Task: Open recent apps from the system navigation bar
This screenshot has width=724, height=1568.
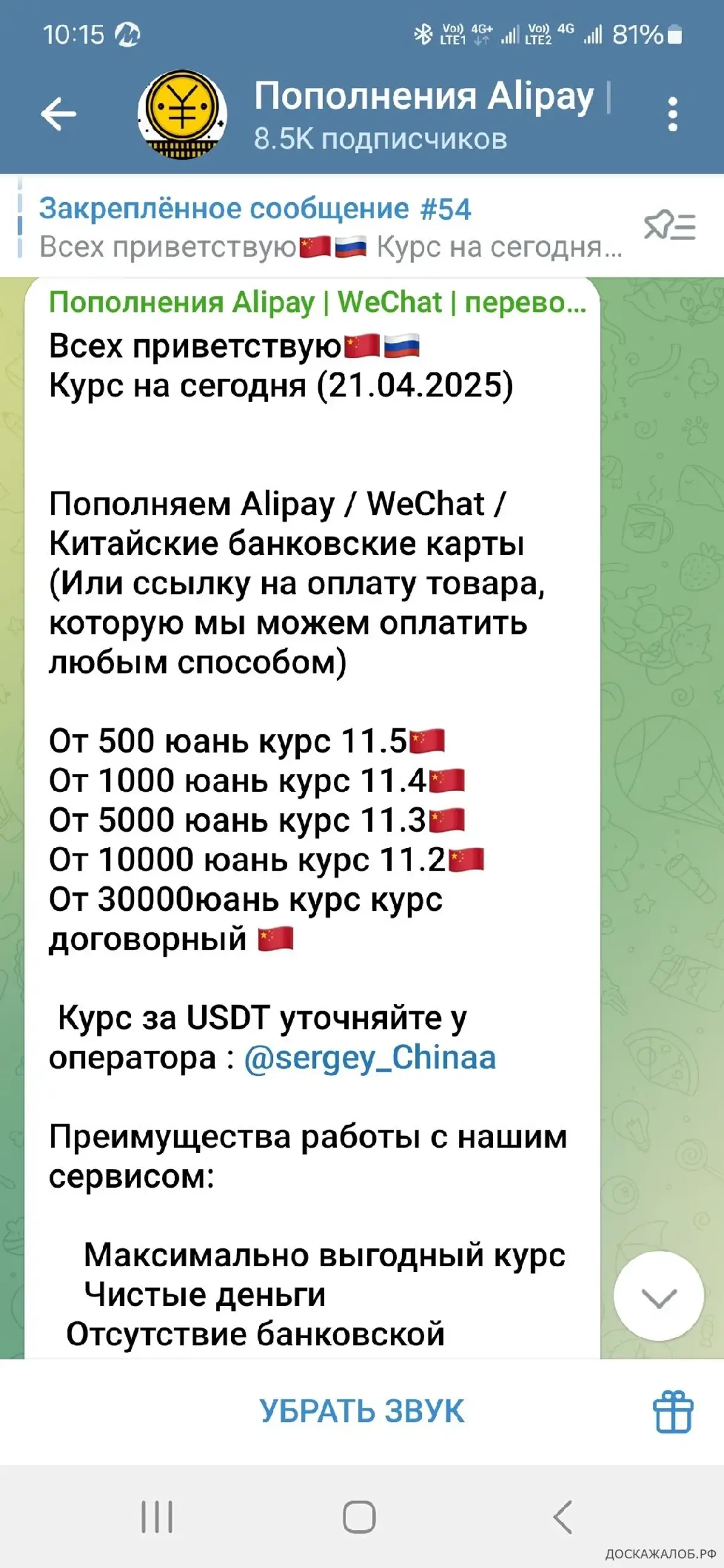Action: pyautogui.click(x=157, y=1516)
